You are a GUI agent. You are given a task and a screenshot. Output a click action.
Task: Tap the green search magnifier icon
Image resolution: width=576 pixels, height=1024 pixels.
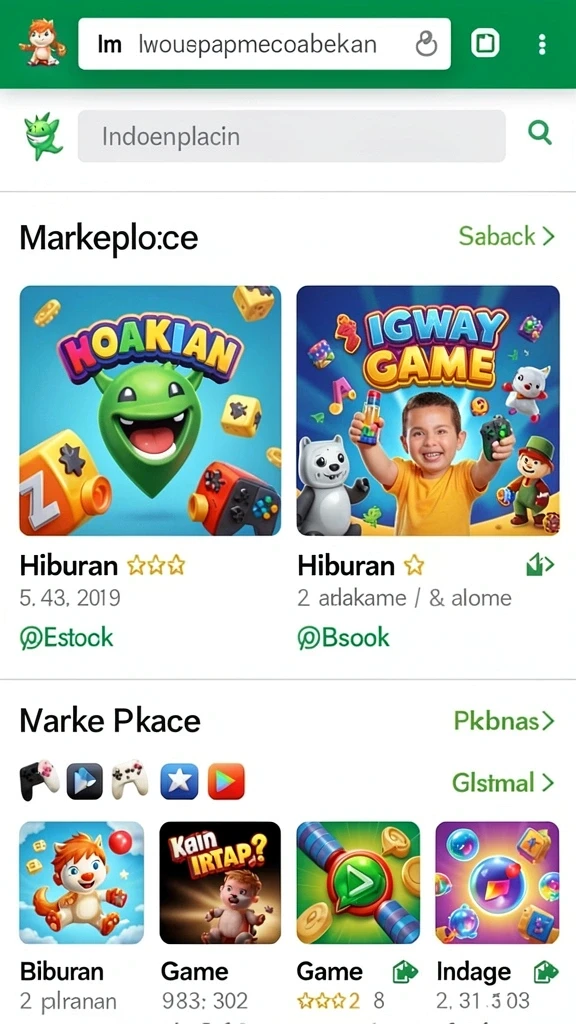point(539,133)
